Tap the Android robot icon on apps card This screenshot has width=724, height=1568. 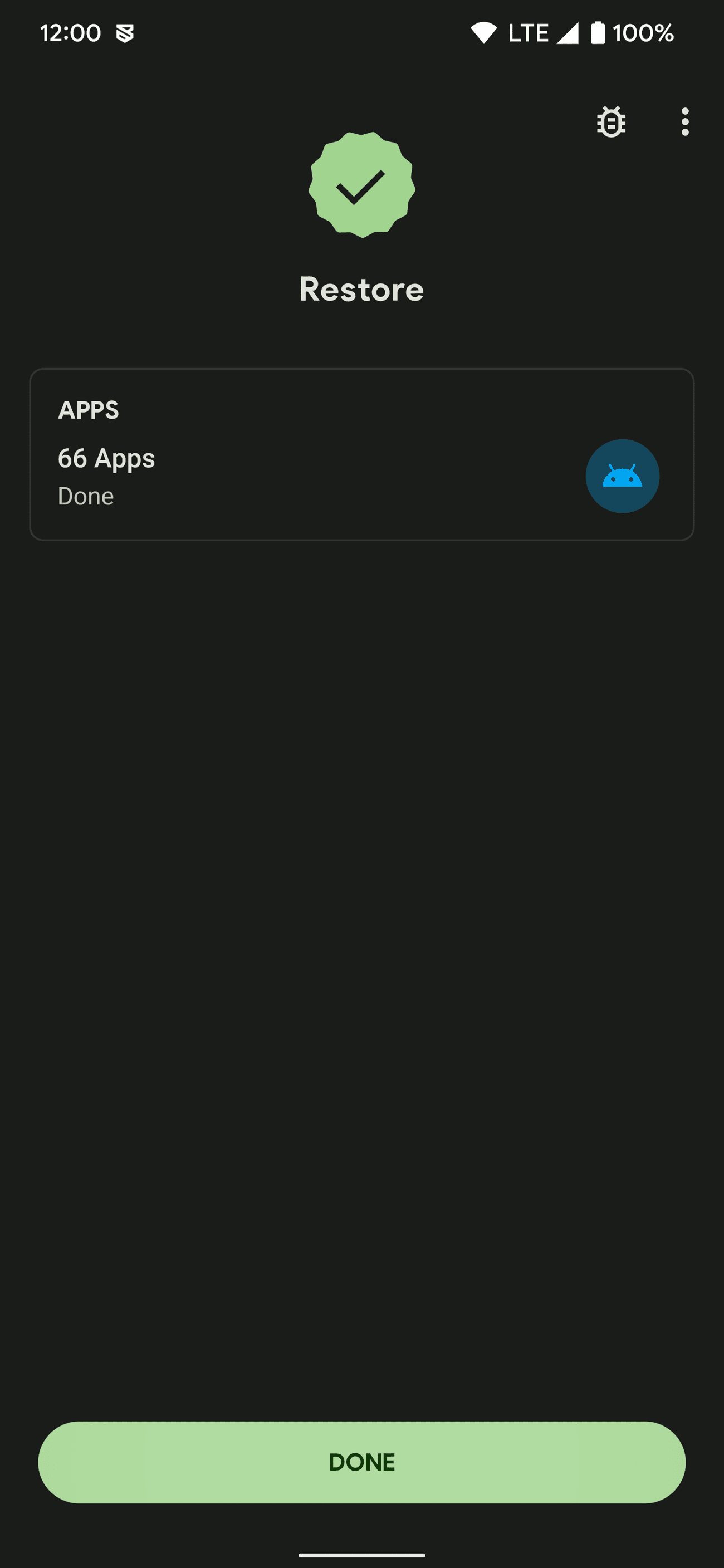[x=622, y=476]
